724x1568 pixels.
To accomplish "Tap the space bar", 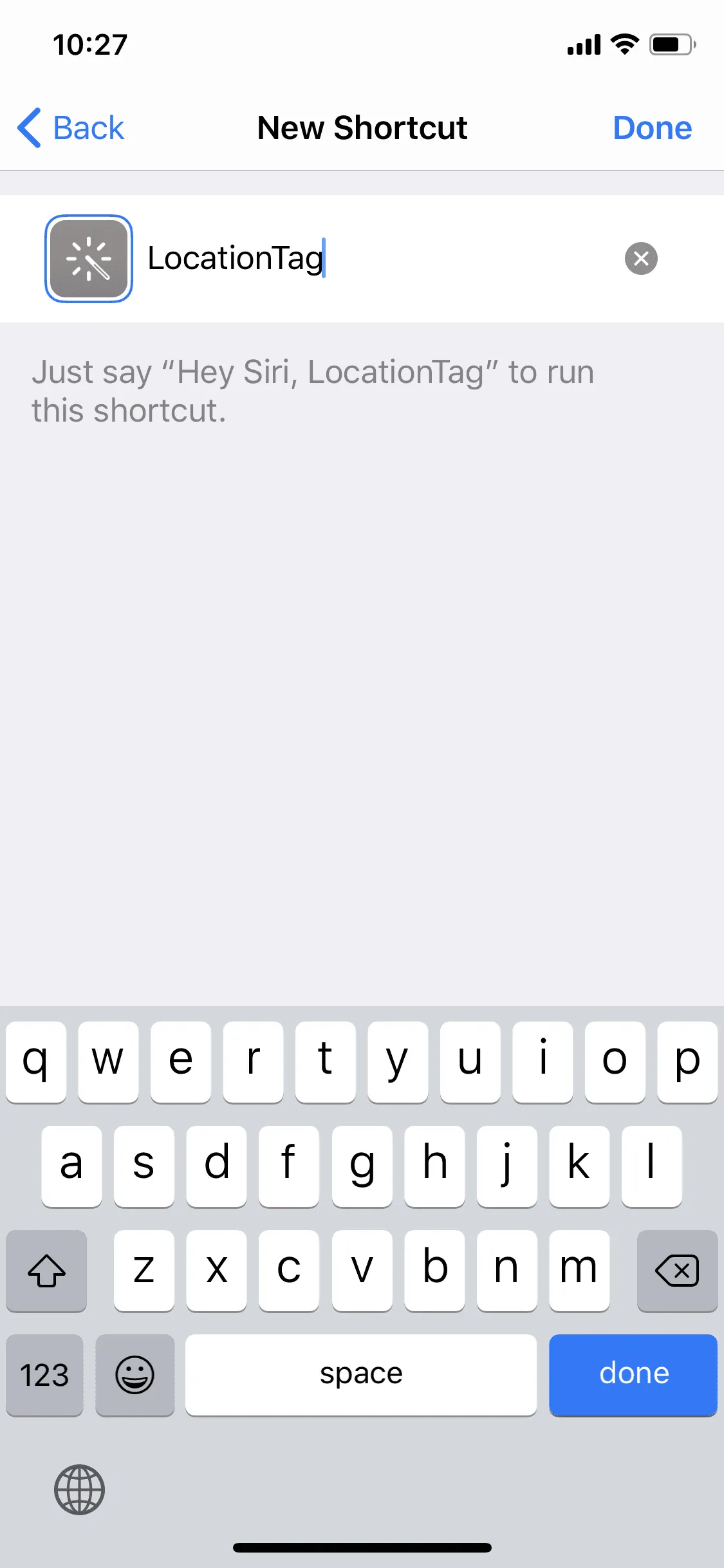I will tap(360, 1374).
